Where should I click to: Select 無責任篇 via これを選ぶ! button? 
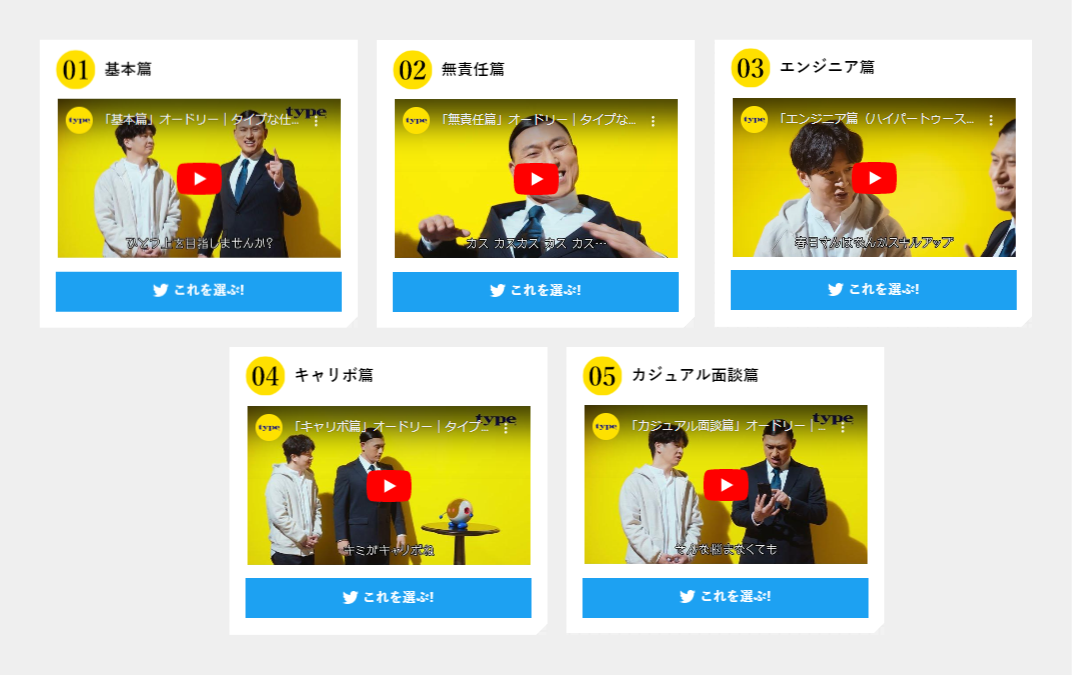point(536,291)
